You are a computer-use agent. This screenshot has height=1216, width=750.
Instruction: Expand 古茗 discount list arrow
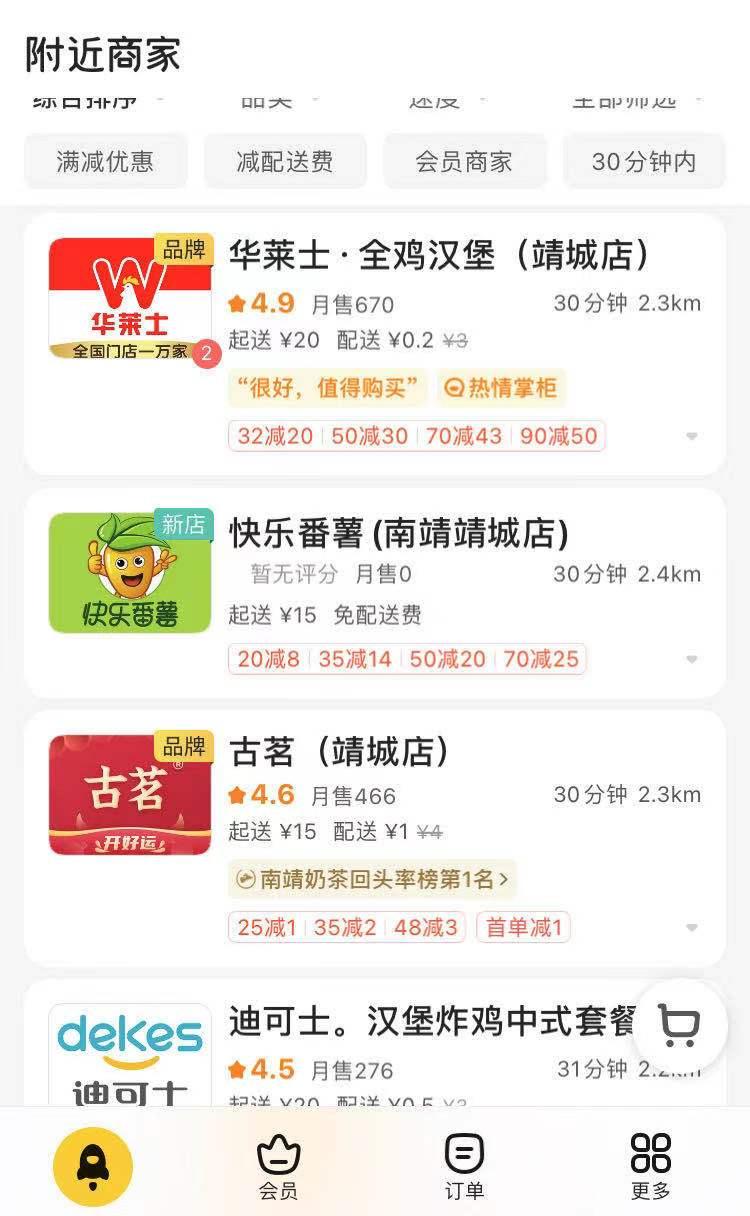pyautogui.click(x=691, y=928)
